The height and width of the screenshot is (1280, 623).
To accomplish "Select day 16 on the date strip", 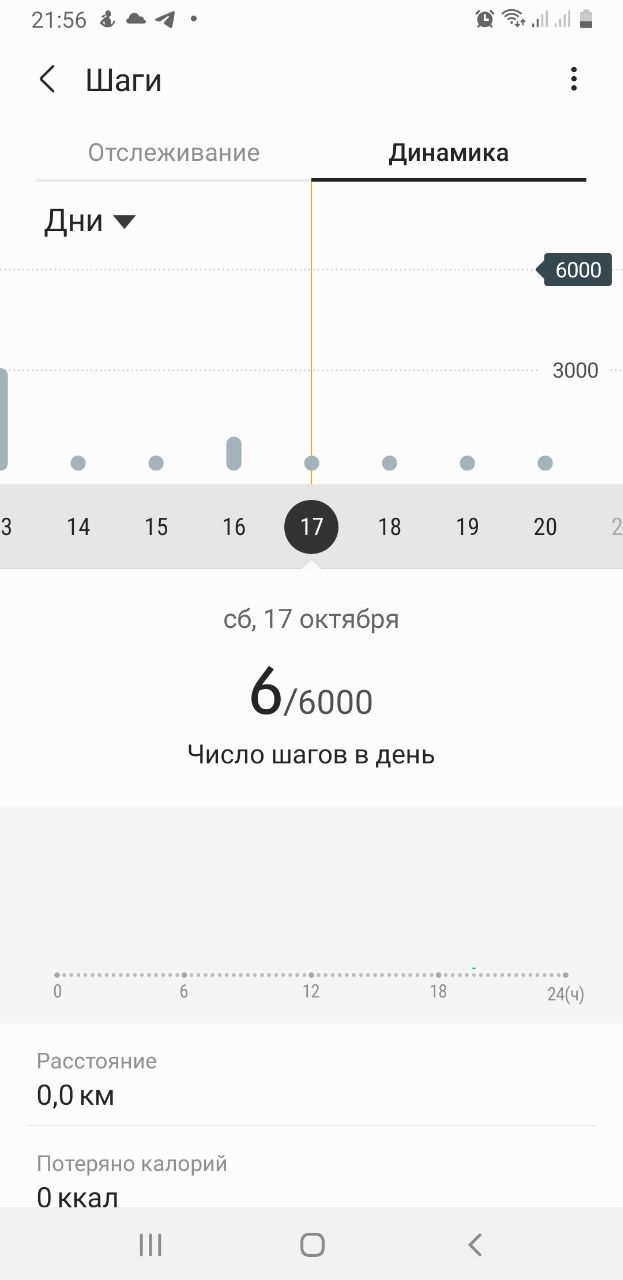I will click(234, 527).
